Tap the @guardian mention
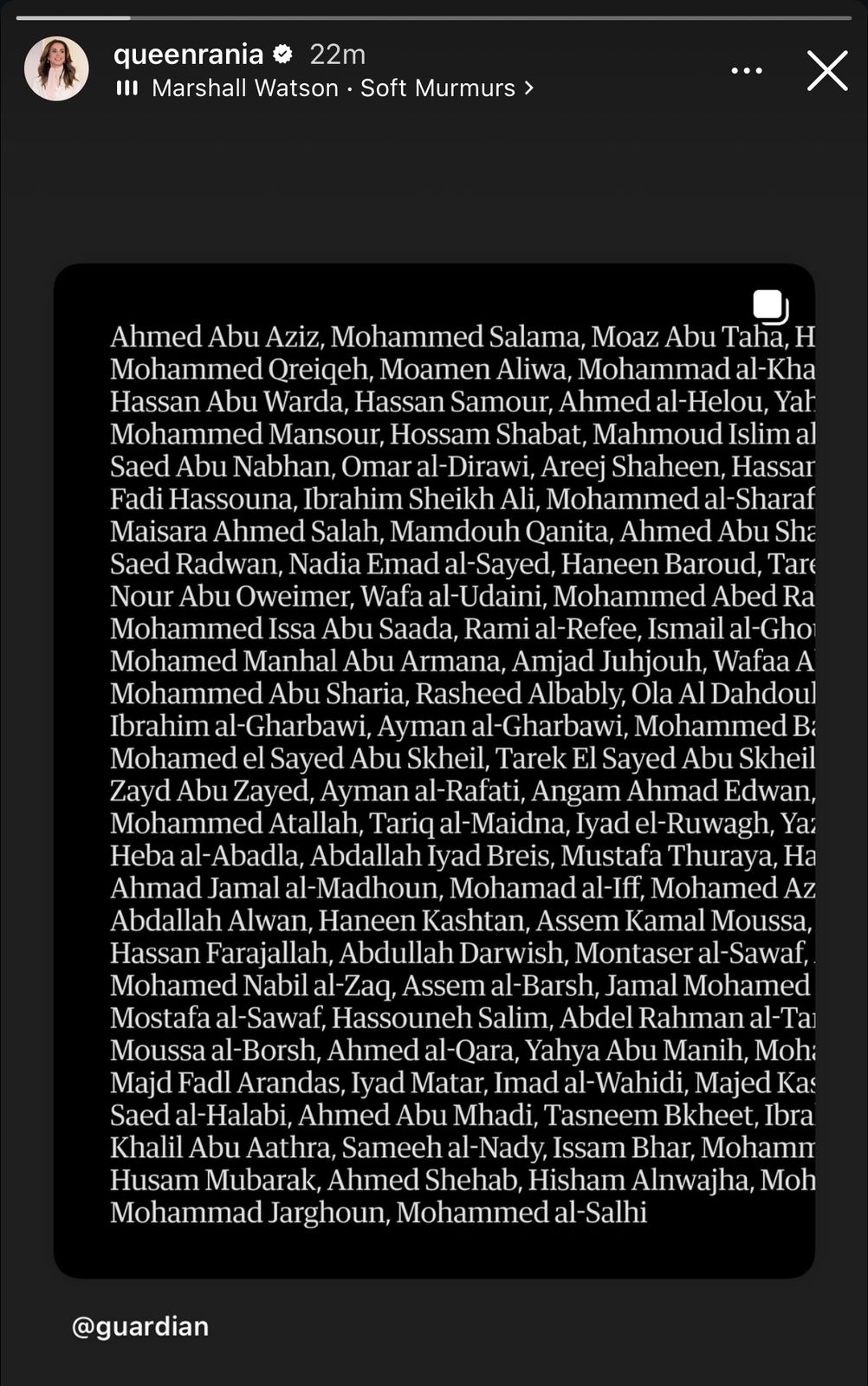 point(140,1326)
